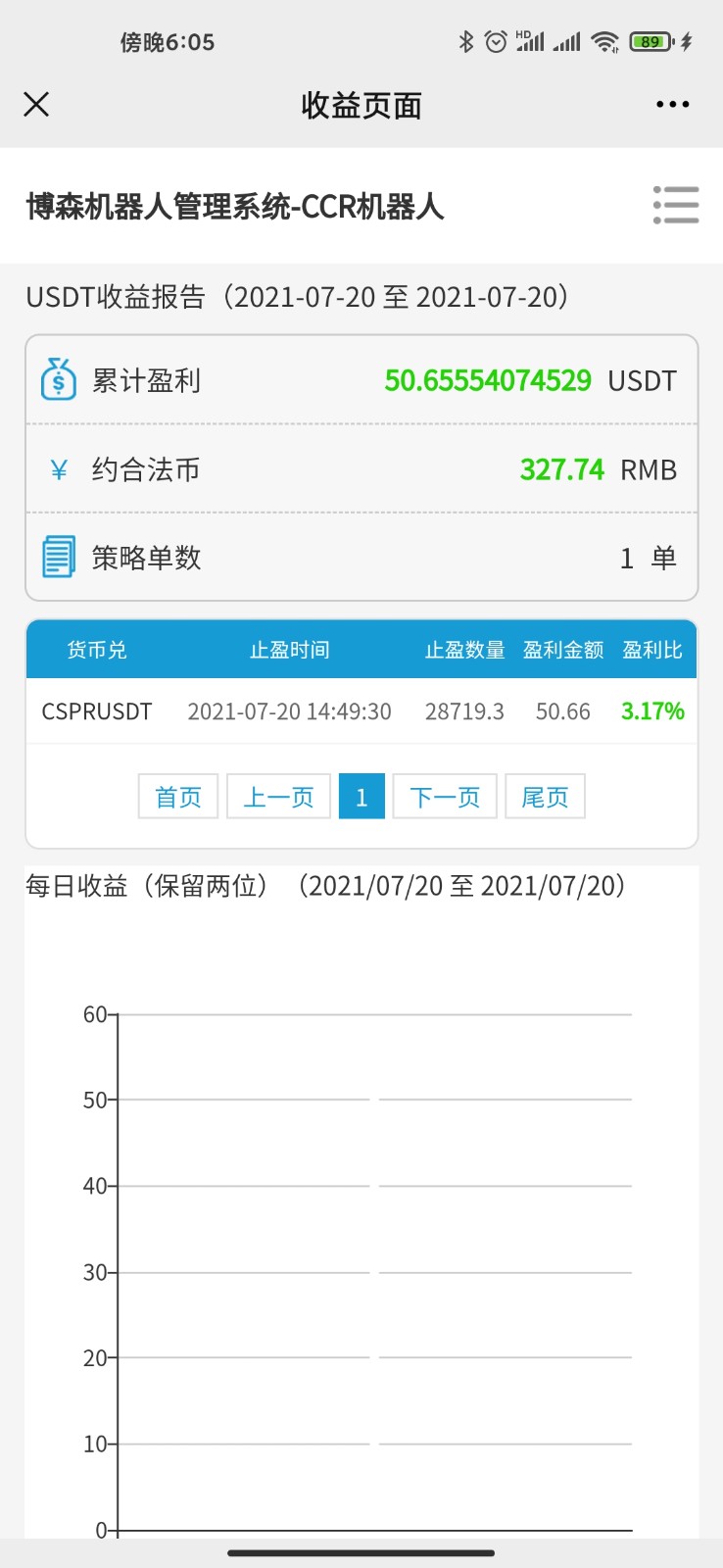Tap 上一页 previous page button
Viewport: 723px width, 1568px height.
coord(278,796)
